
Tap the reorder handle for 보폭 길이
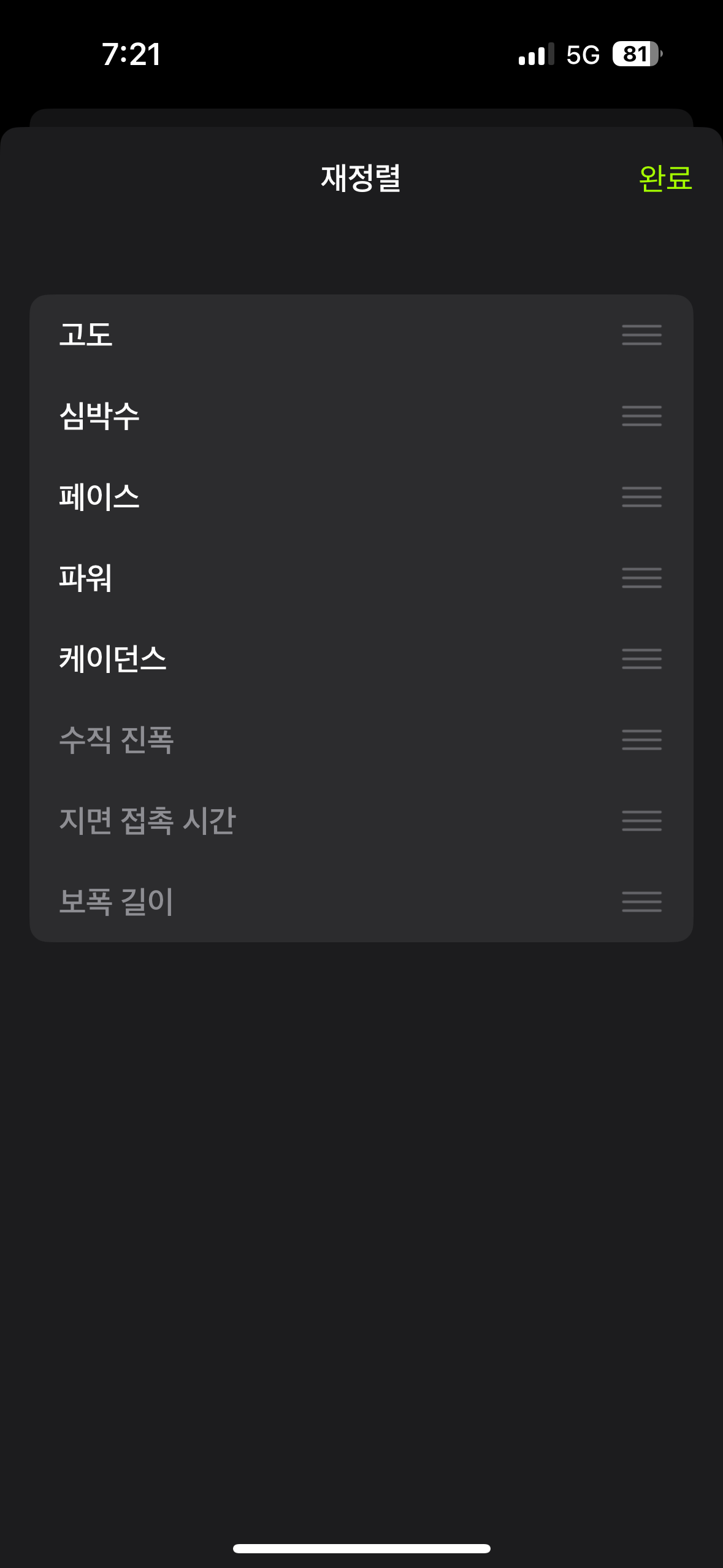point(641,902)
